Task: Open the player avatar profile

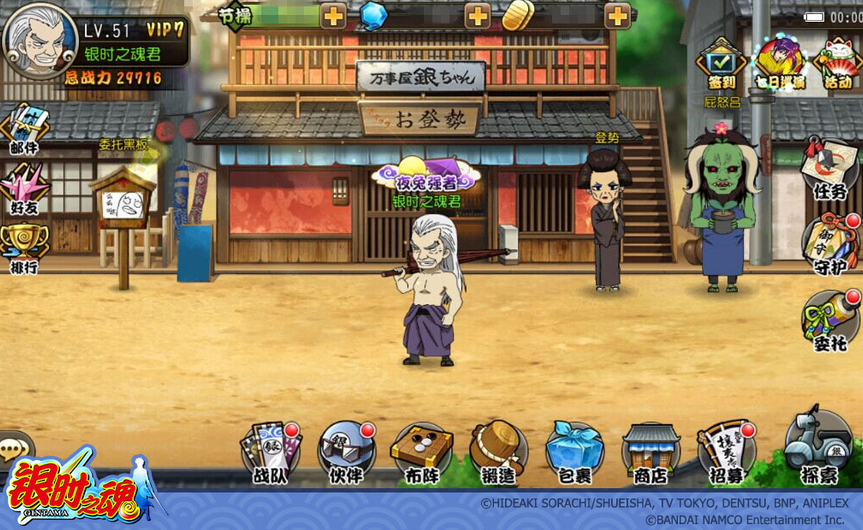Action: click(39, 41)
